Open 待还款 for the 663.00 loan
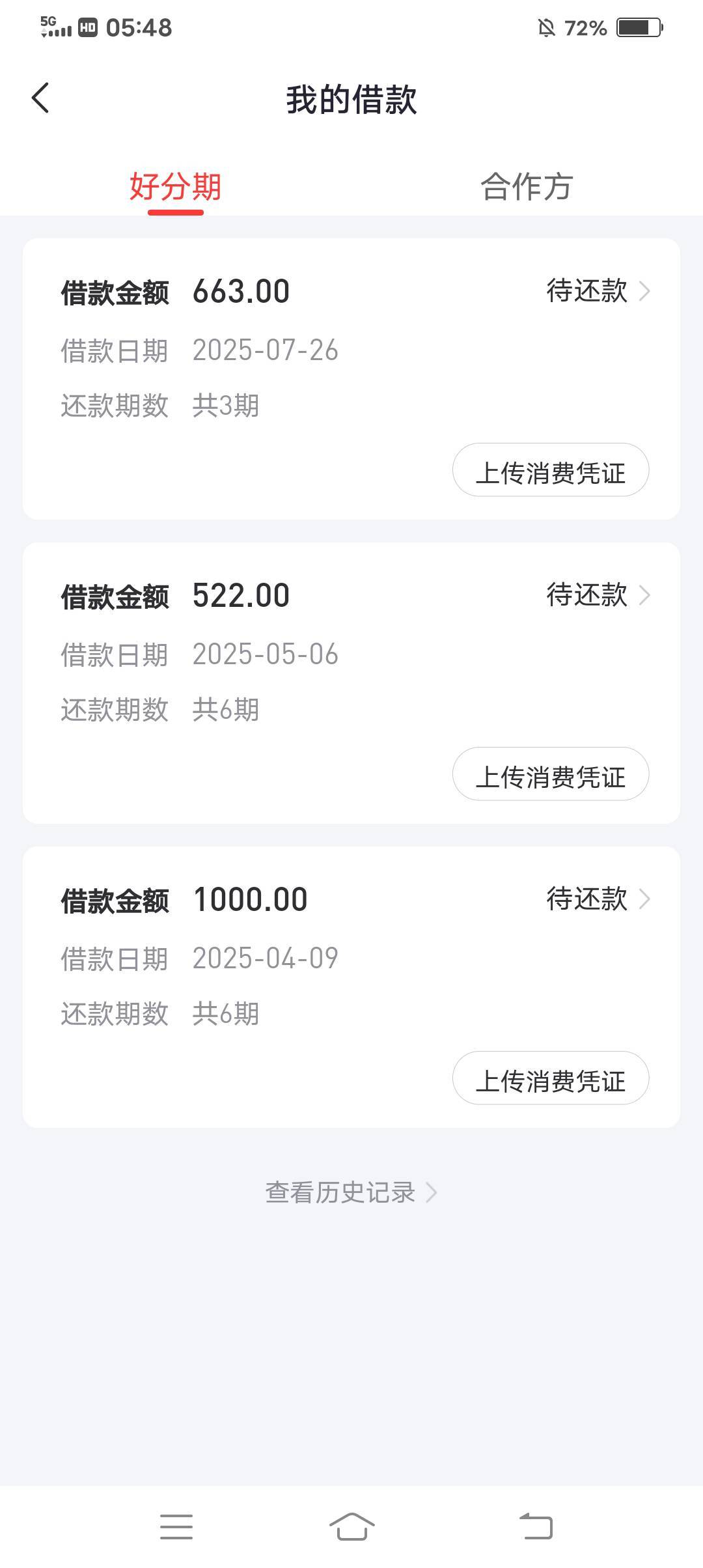Viewport: 703px width, 1568px height. (598, 290)
